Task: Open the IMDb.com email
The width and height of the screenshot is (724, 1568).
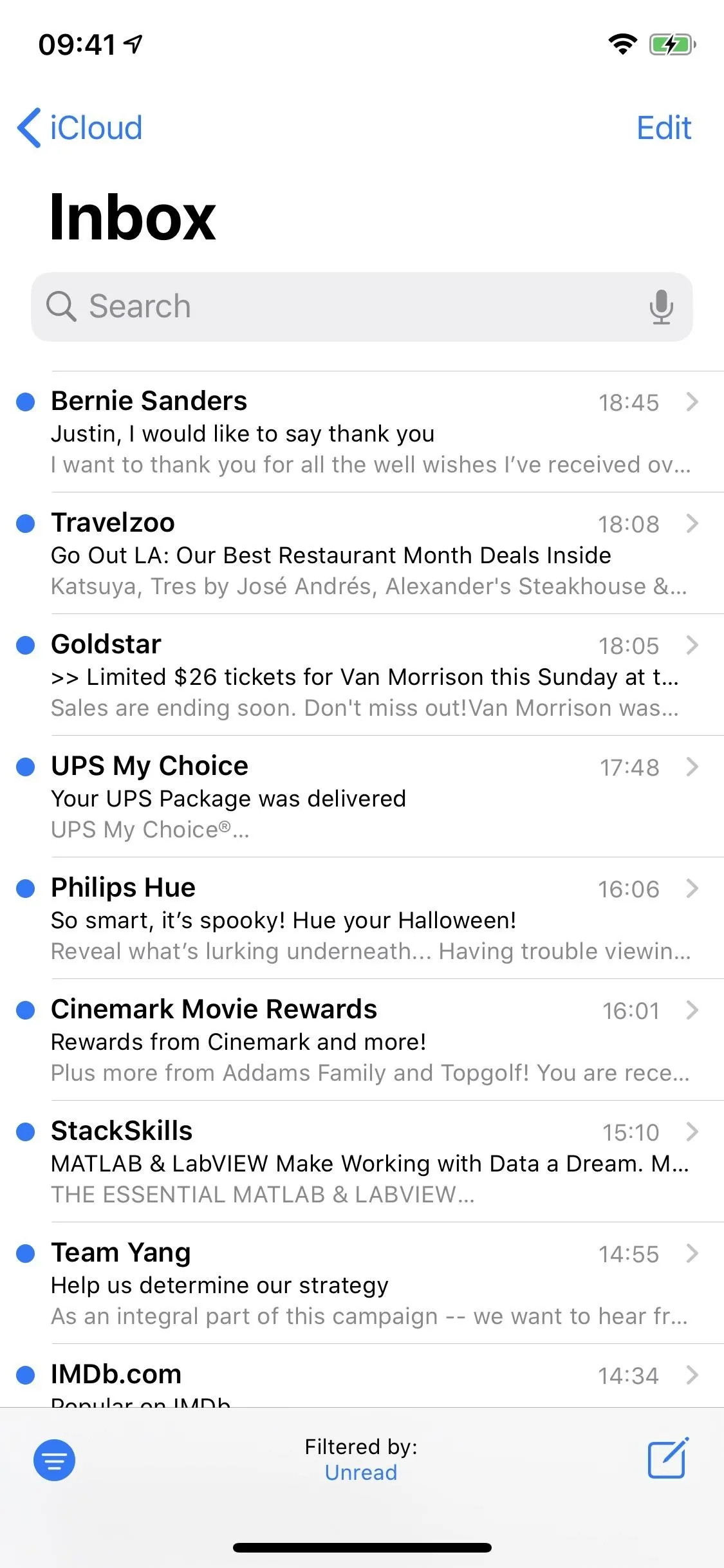Action: click(362, 1376)
